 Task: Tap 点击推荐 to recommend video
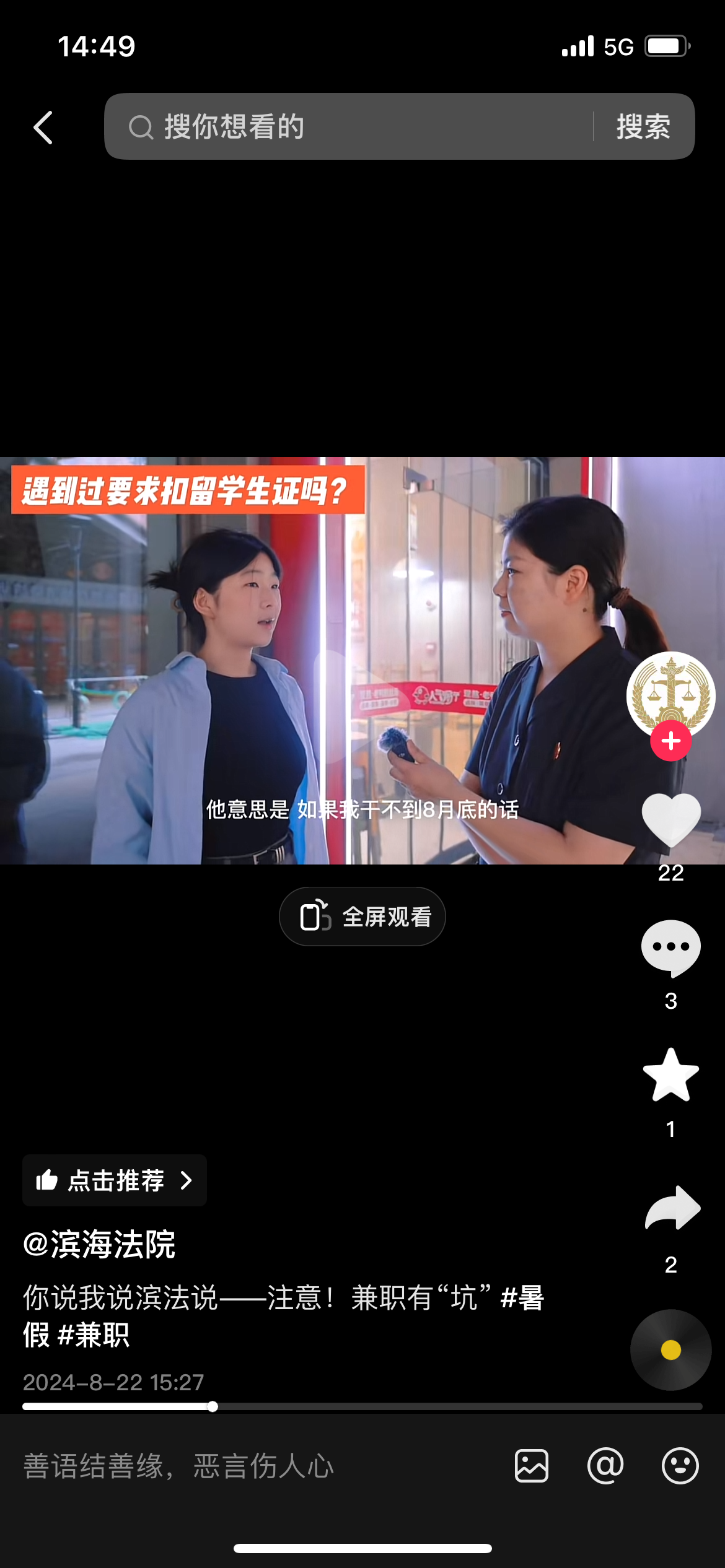click(115, 1180)
